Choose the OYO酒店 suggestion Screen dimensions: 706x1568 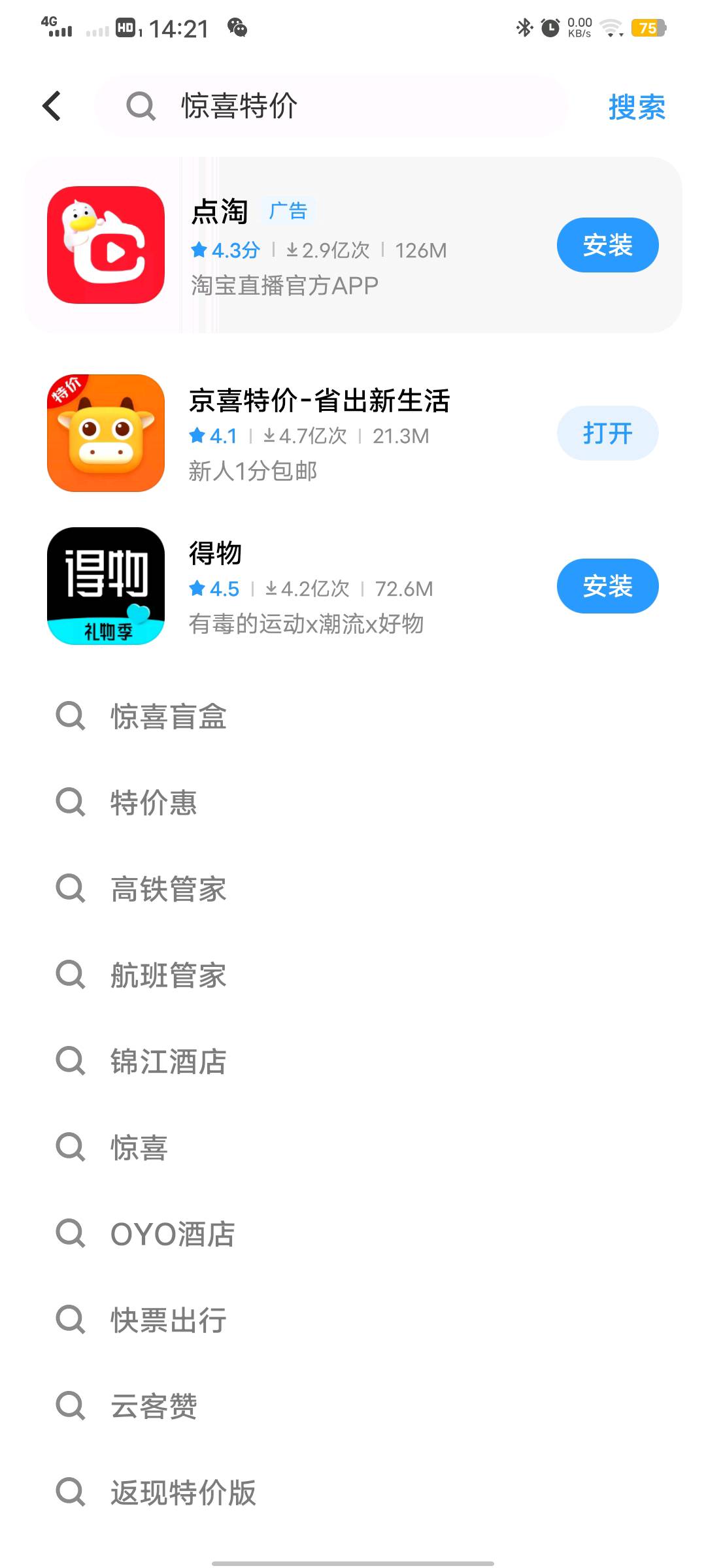(x=353, y=1233)
